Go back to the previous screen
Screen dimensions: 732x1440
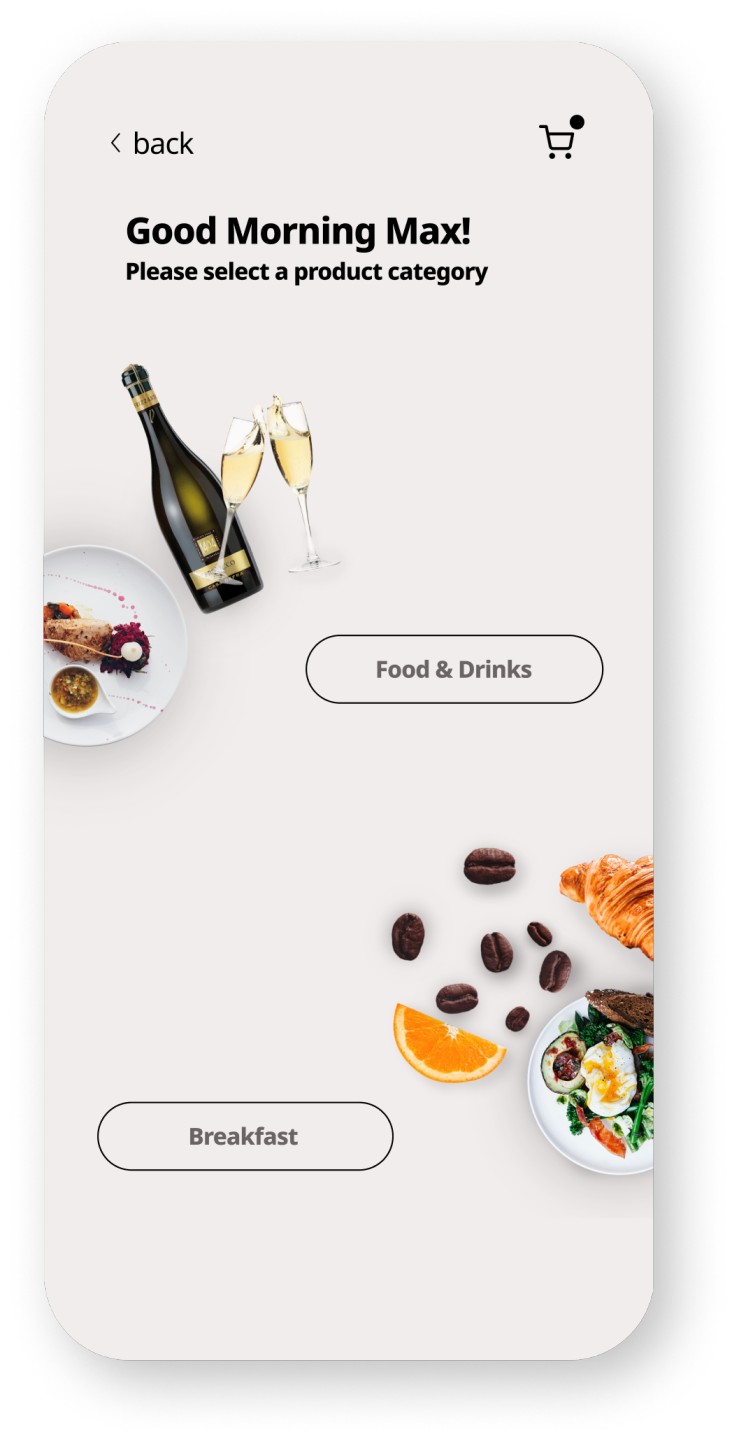pos(152,144)
